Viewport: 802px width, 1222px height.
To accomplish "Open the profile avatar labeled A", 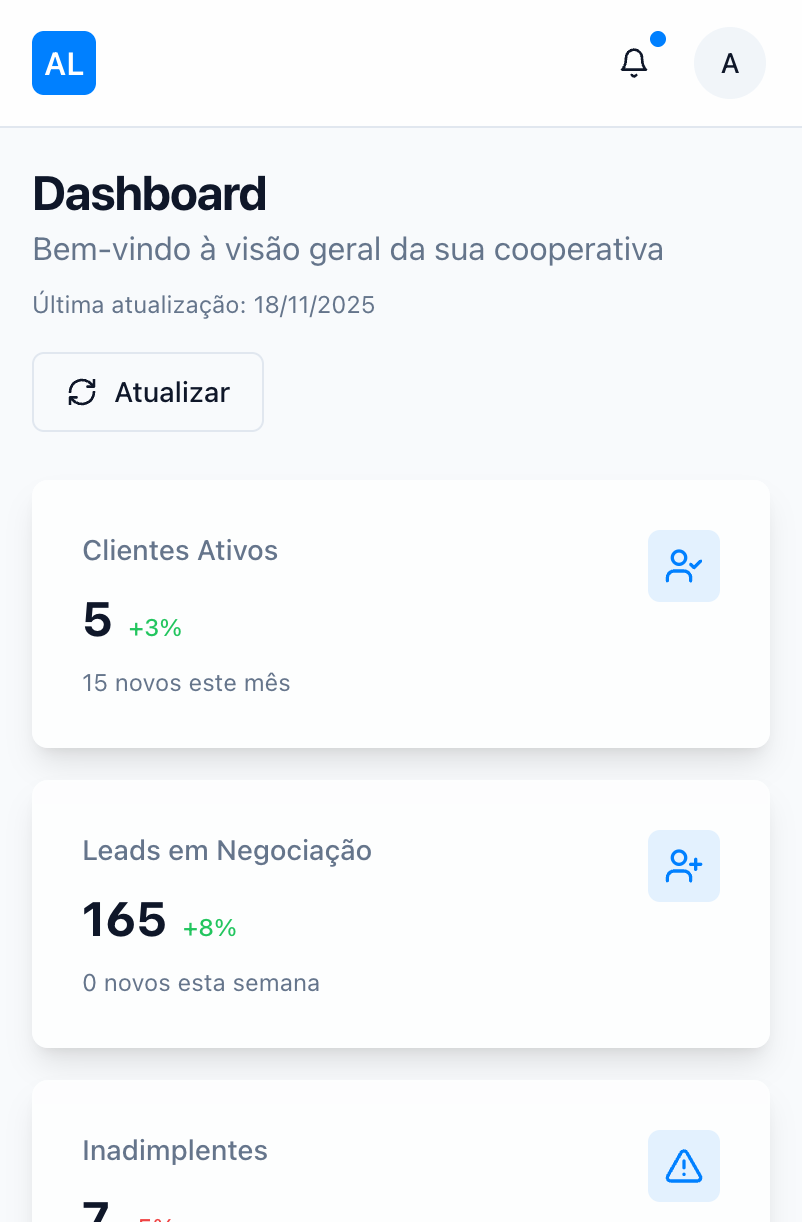I will point(729,62).
